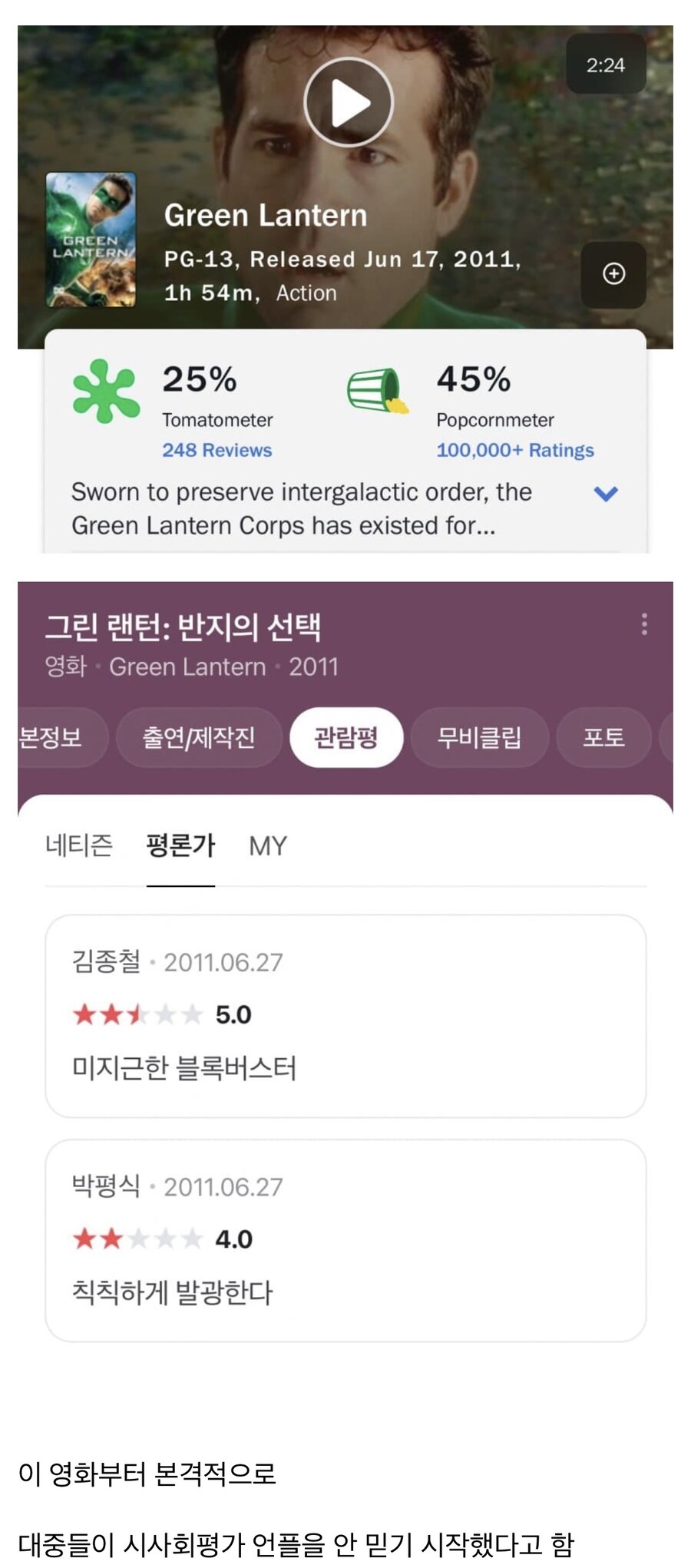Image resolution: width=691 pixels, height=1568 pixels.
Task: Select 박평식's star rating
Action: click(131, 1238)
